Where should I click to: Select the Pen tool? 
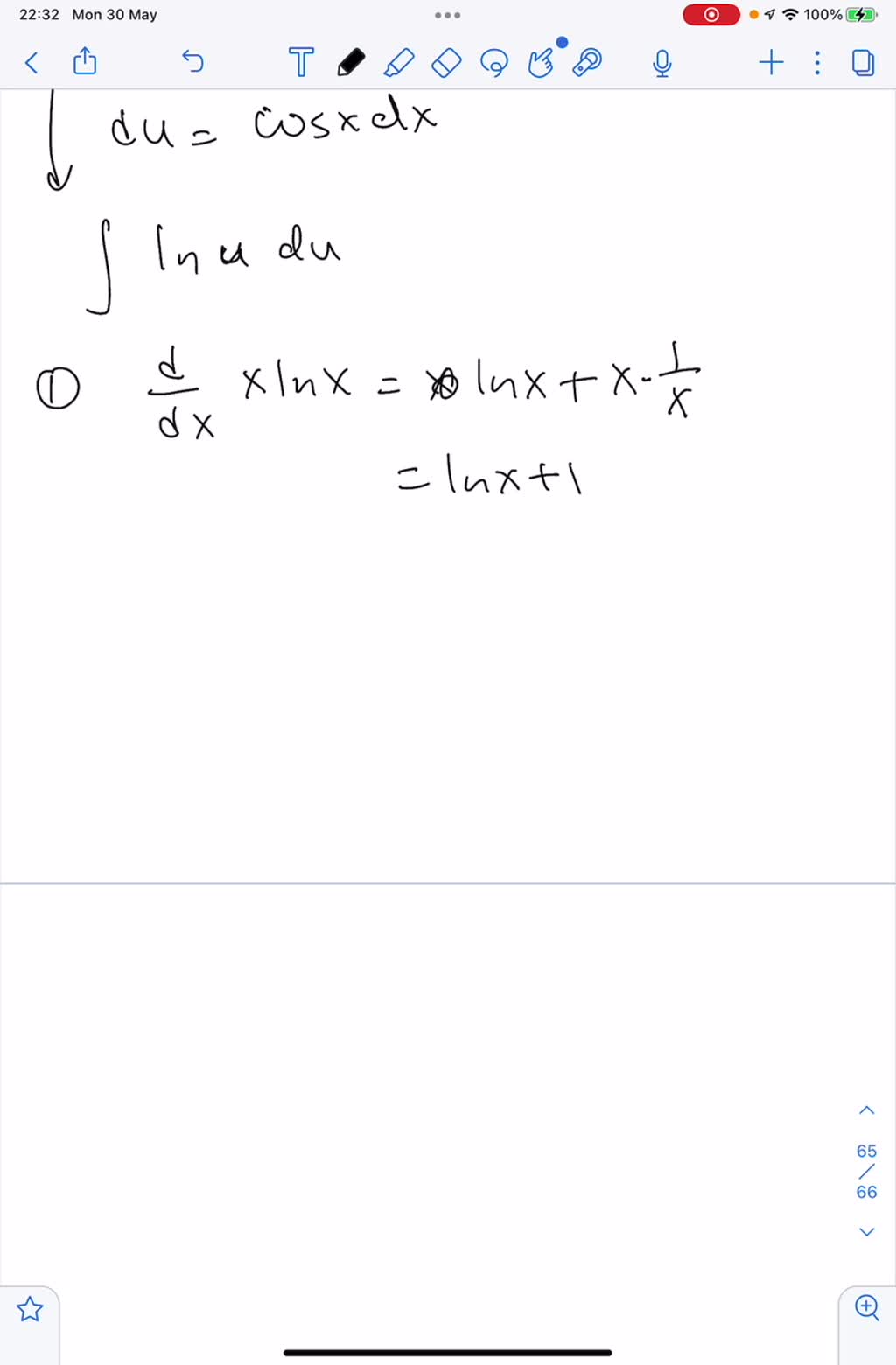350,62
